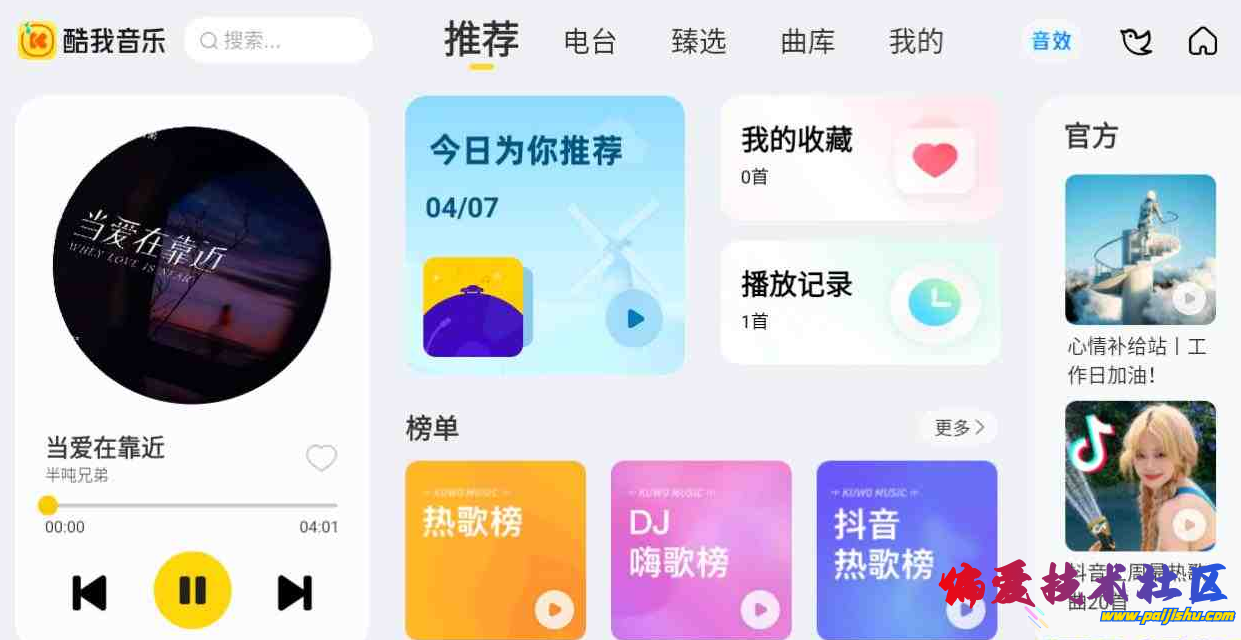The width and height of the screenshot is (1241, 640).
Task: Open 播放记录 play history card
Action: (860, 302)
